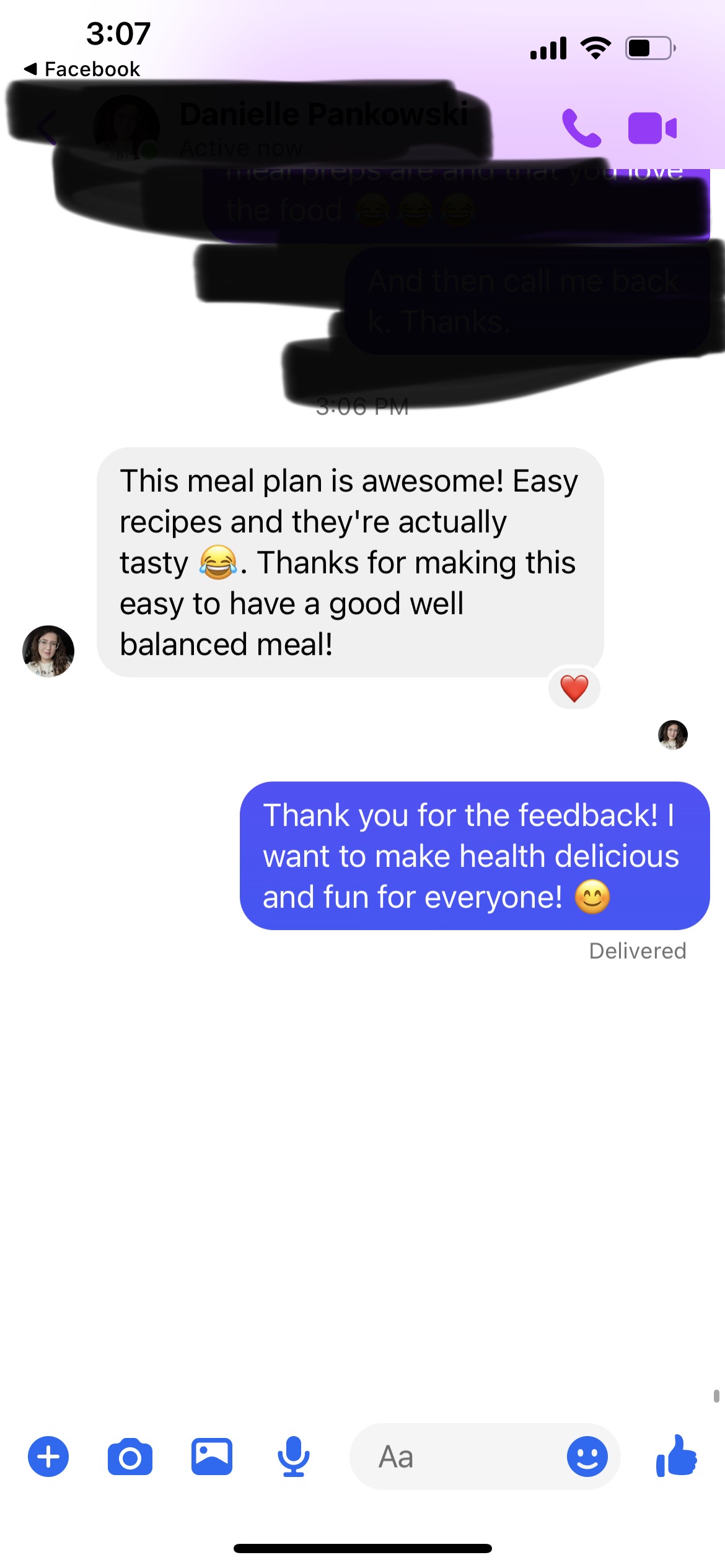Tap the heart reaction on the message
This screenshot has height=1568, width=725.
point(574,688)
